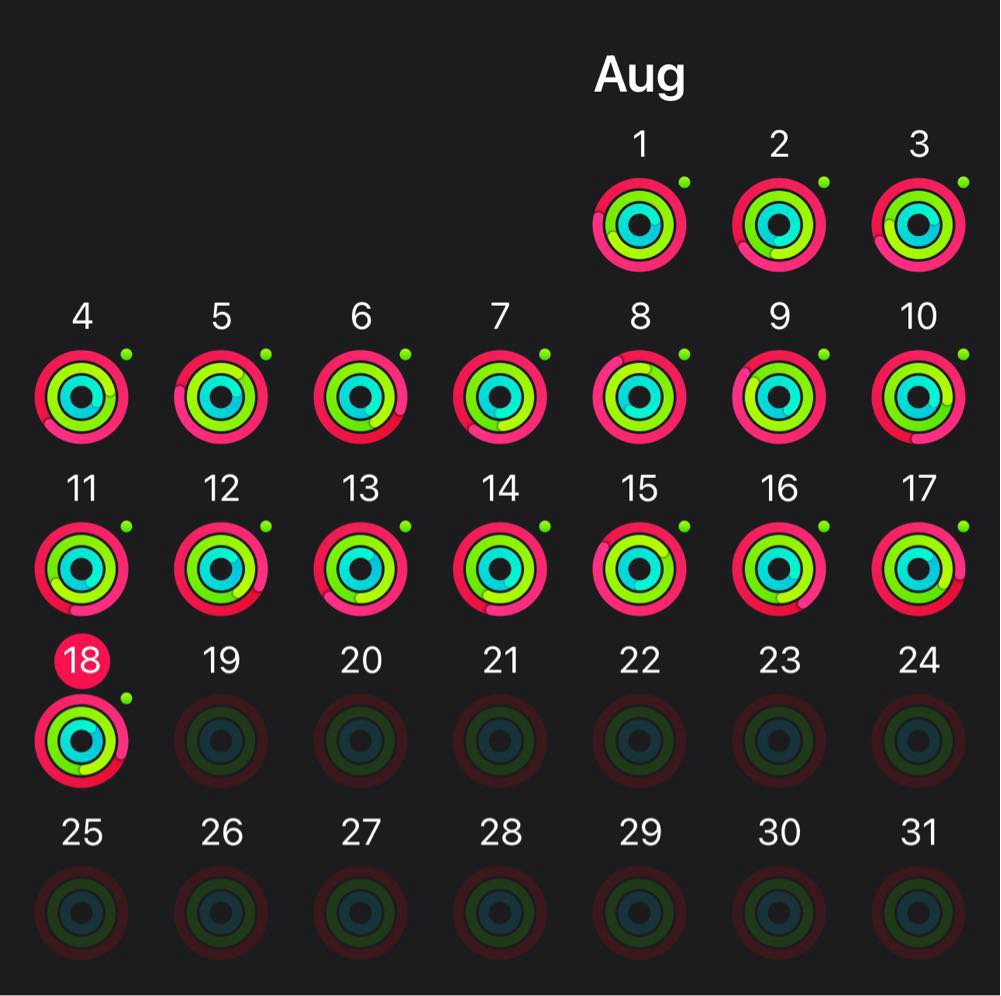View August 17 activity rings
1001x996 pixels.
pyautogui.click(x=918, y=569)
